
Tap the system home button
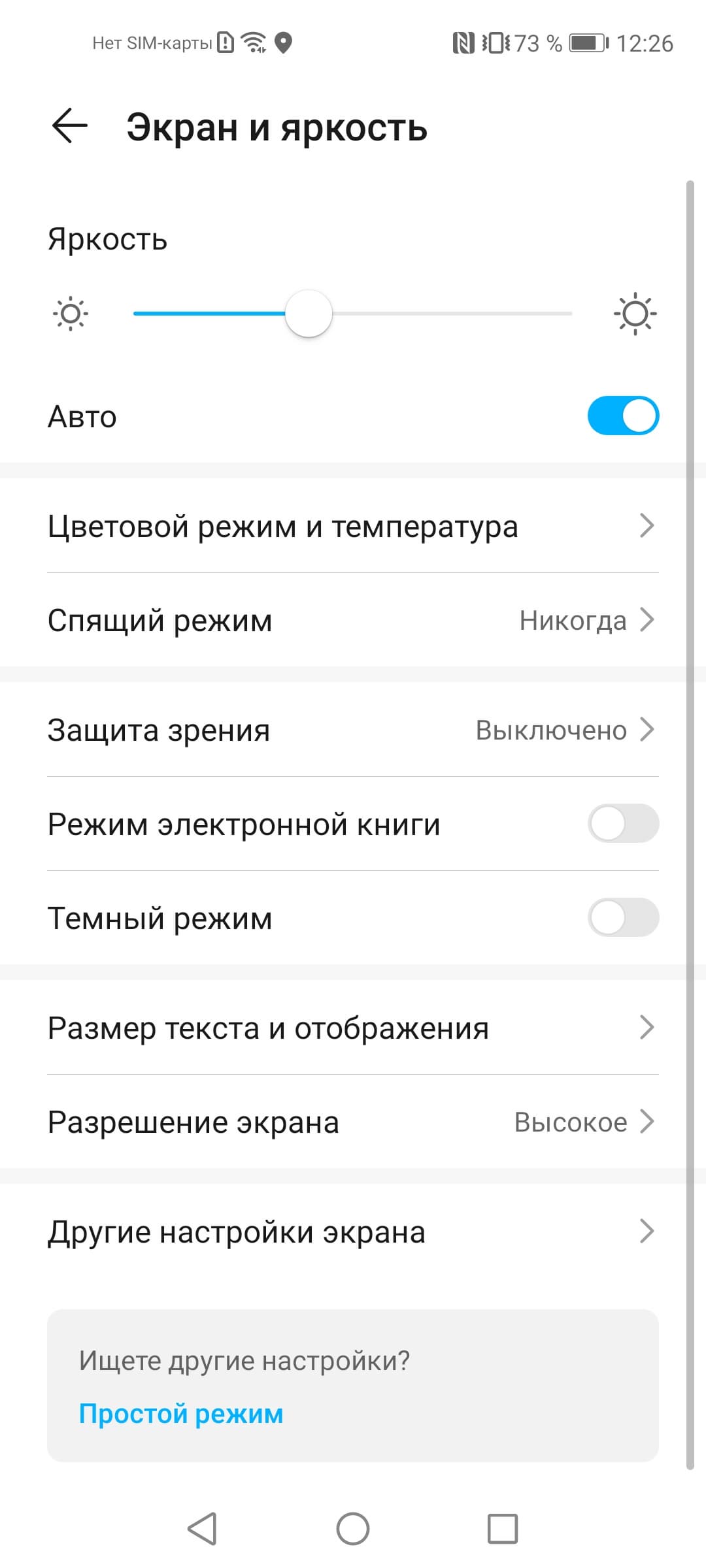pos(353,1529)
